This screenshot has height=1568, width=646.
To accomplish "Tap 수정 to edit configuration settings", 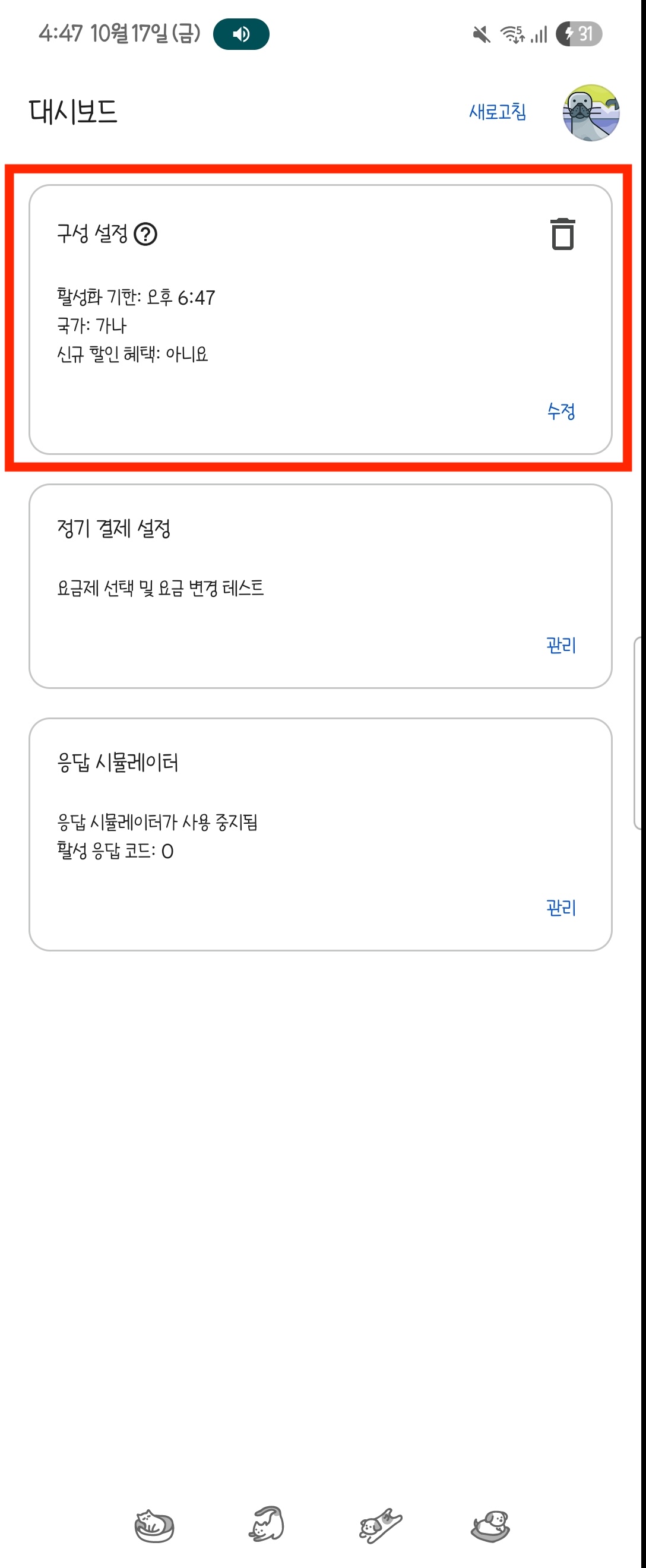I will (x=560, y=412).
